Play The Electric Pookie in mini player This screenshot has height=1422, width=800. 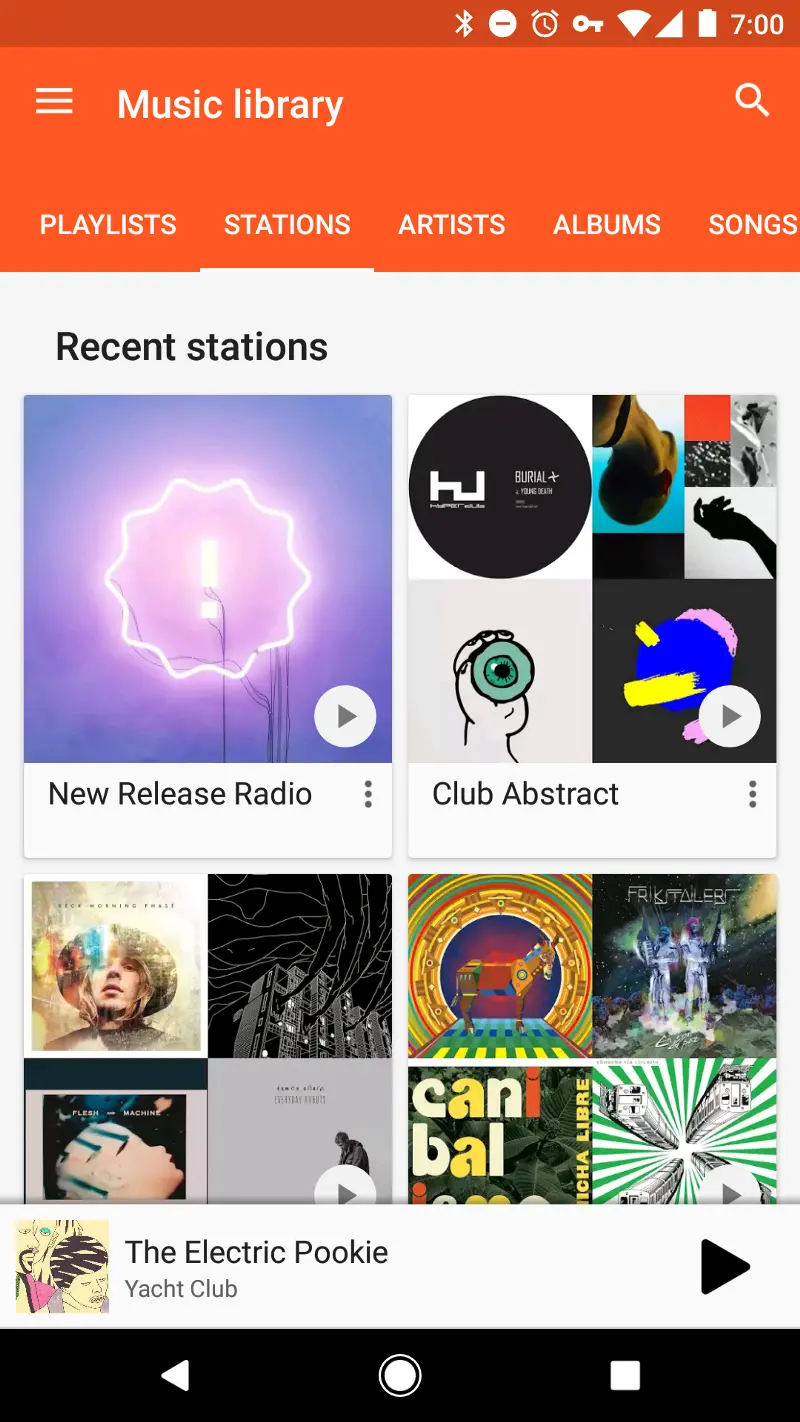(x=725, y=1267)
